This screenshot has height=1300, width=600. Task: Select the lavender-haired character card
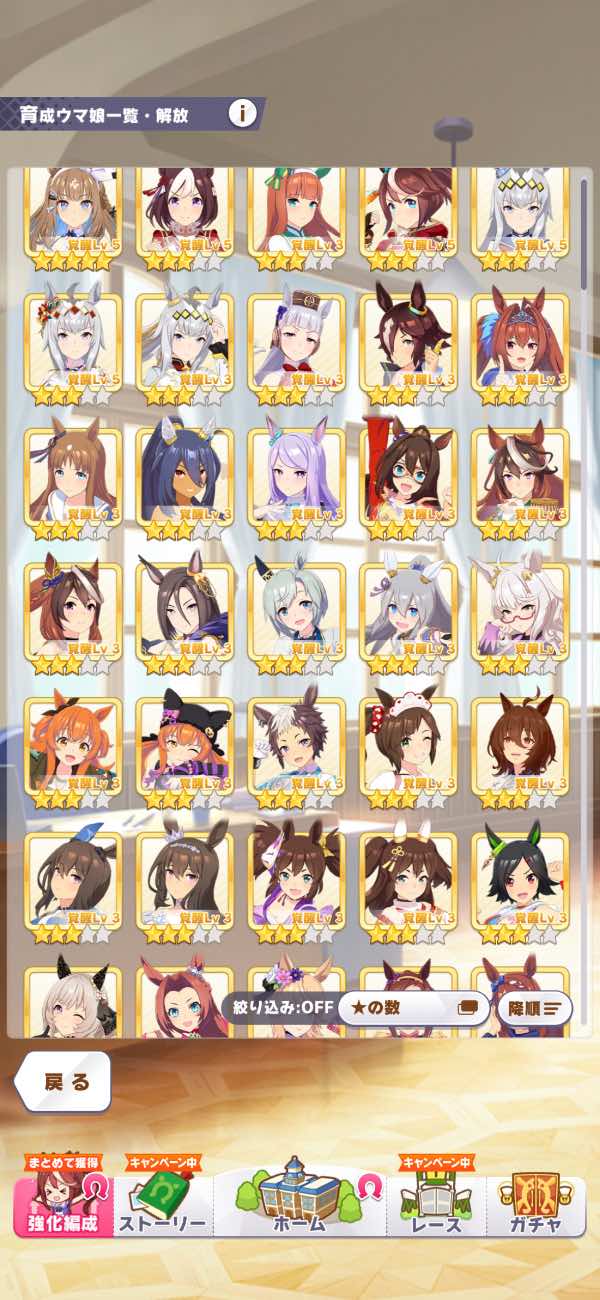[296, 474]
